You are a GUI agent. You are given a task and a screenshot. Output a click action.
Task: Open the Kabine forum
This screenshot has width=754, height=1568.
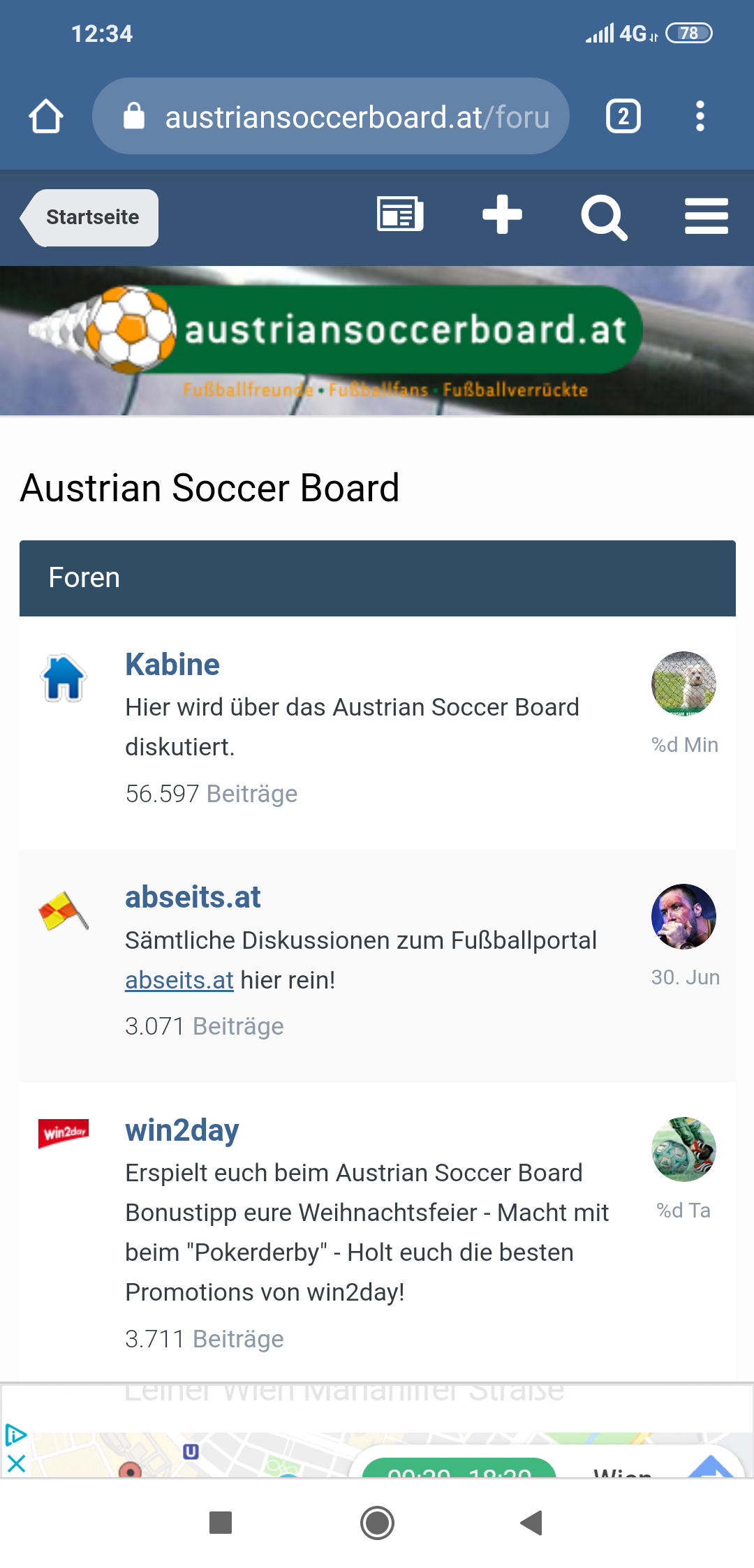pos(172,665)
